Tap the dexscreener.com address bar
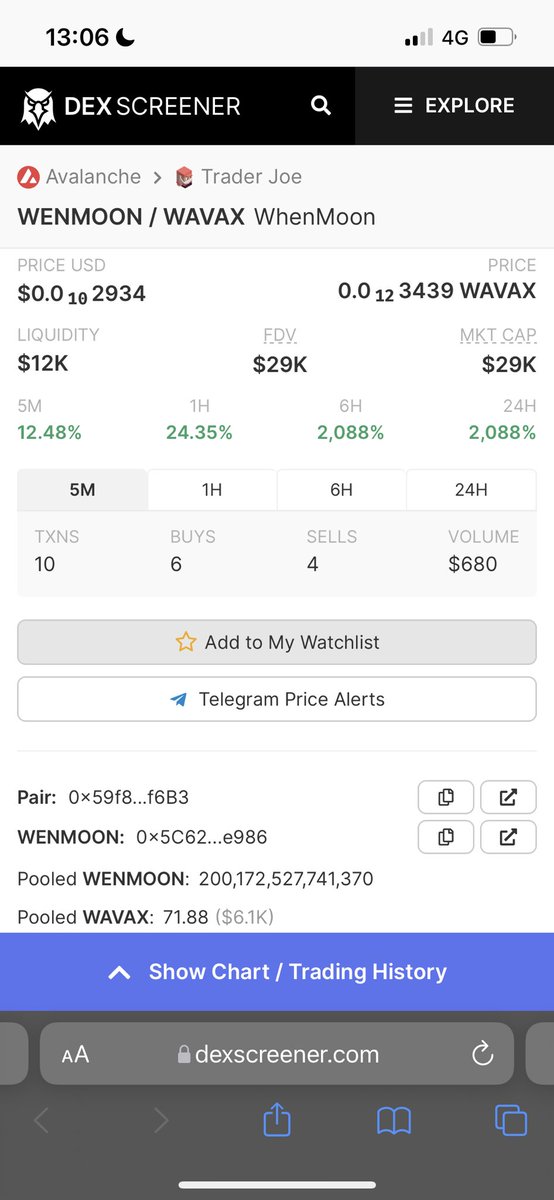 [277, 1053]
